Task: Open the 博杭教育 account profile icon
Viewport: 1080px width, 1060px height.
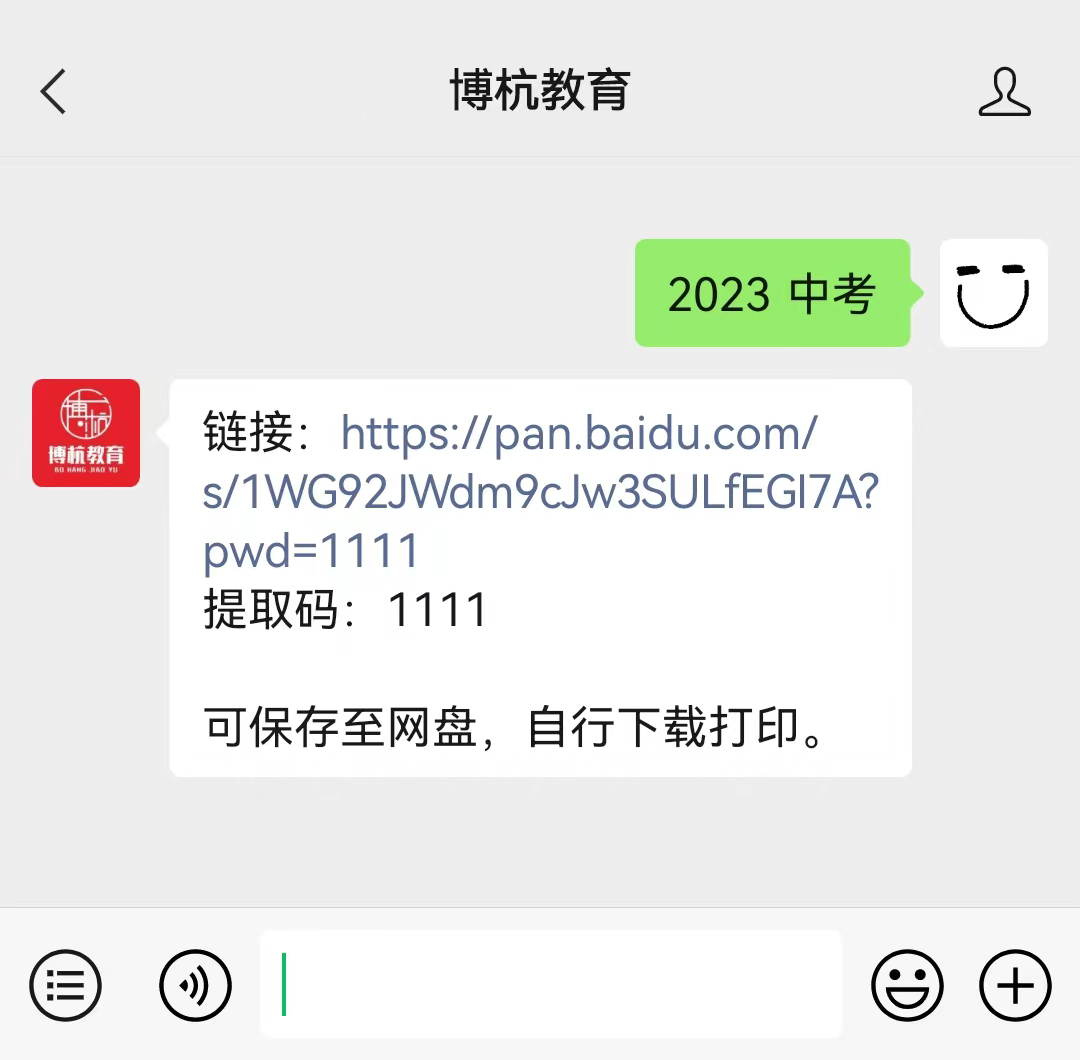Action: click(x=1004, y=92)
